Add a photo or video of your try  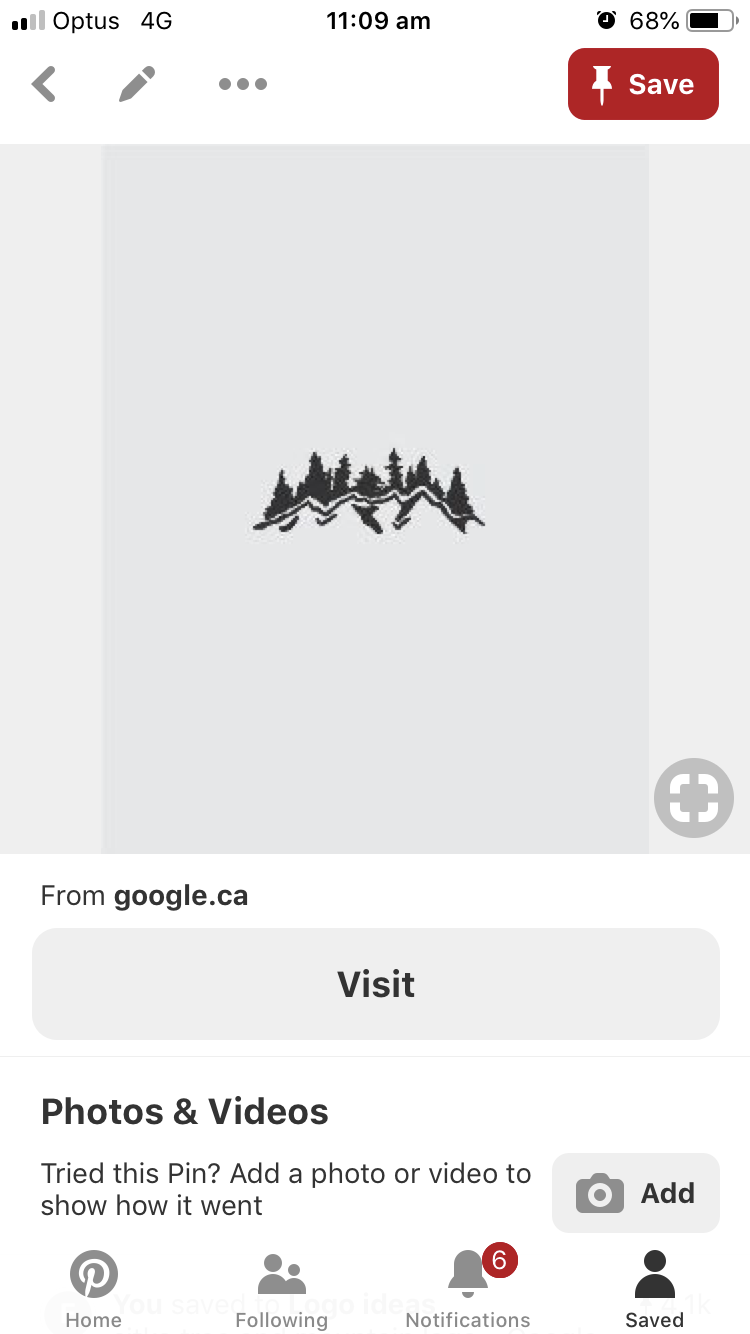636,1193
